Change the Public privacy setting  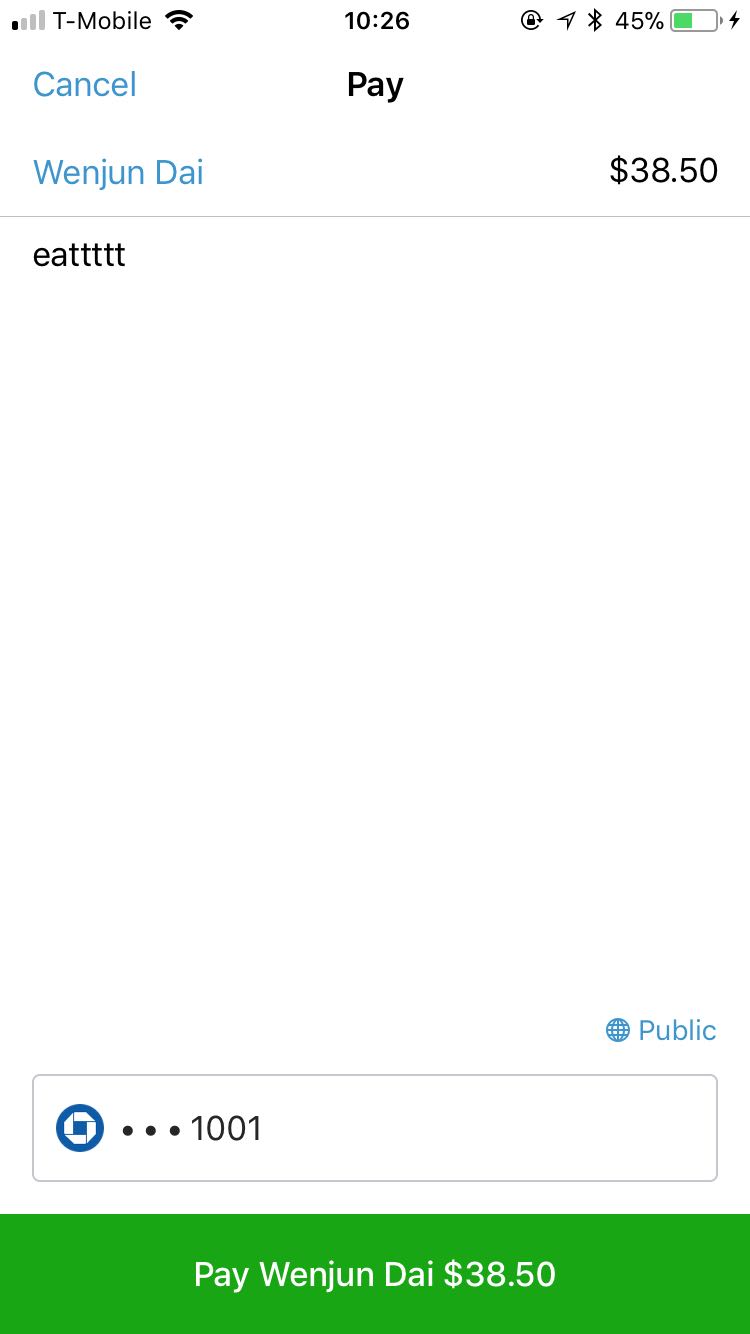[x=662, y=1030]
